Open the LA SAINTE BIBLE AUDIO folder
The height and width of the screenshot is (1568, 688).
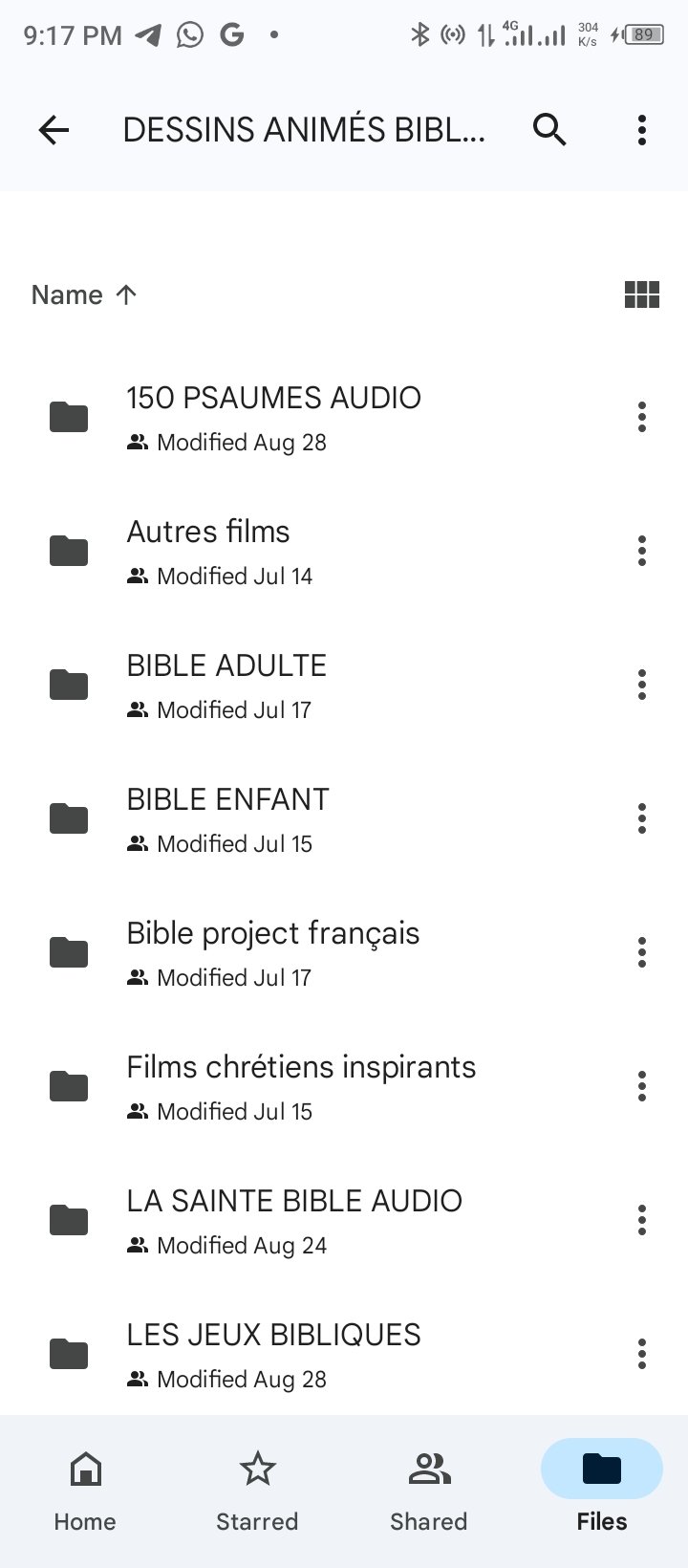coord(294,1220)
